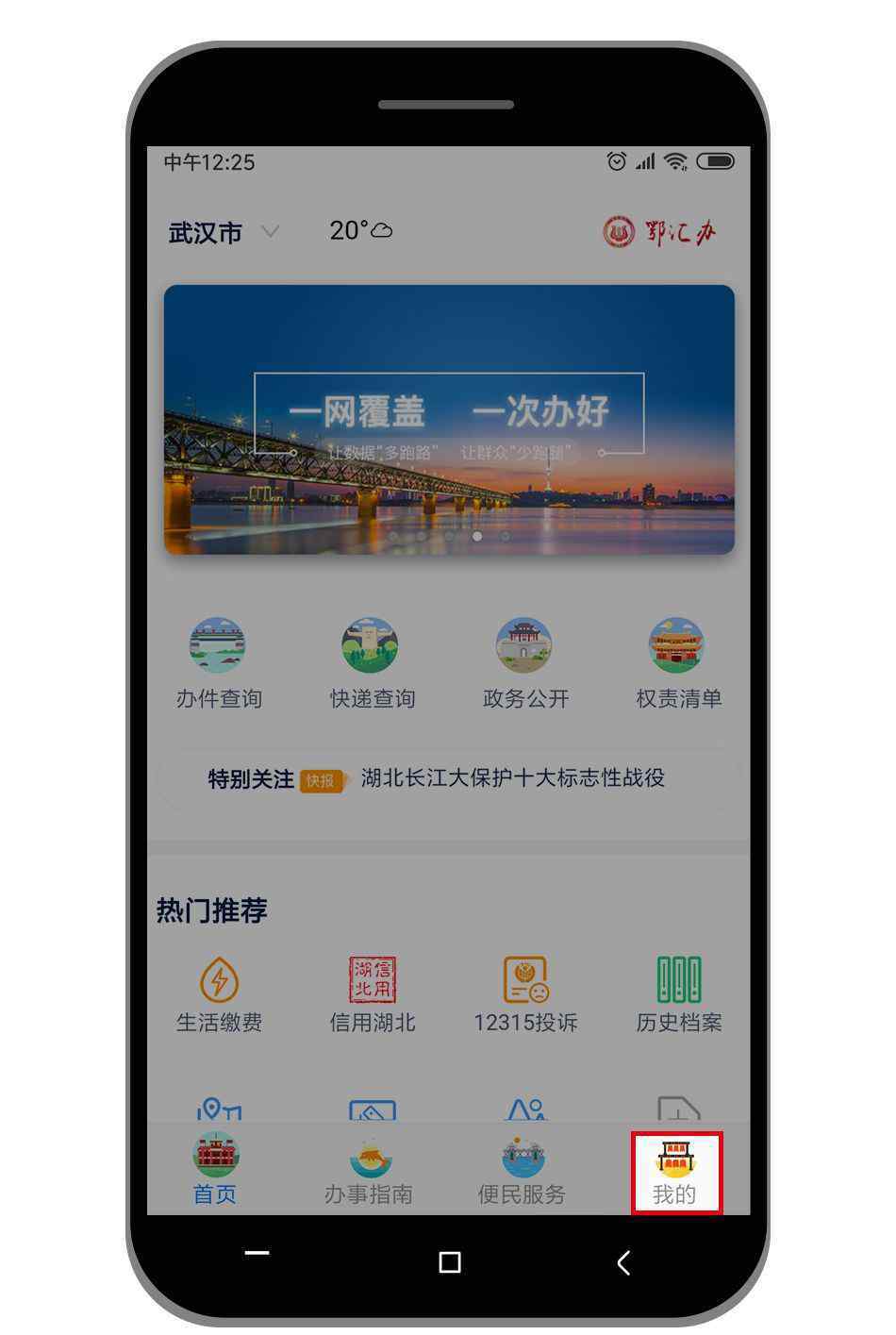Read the 湖北长江大保护十大标志性战役 news item

pos(512,778)
